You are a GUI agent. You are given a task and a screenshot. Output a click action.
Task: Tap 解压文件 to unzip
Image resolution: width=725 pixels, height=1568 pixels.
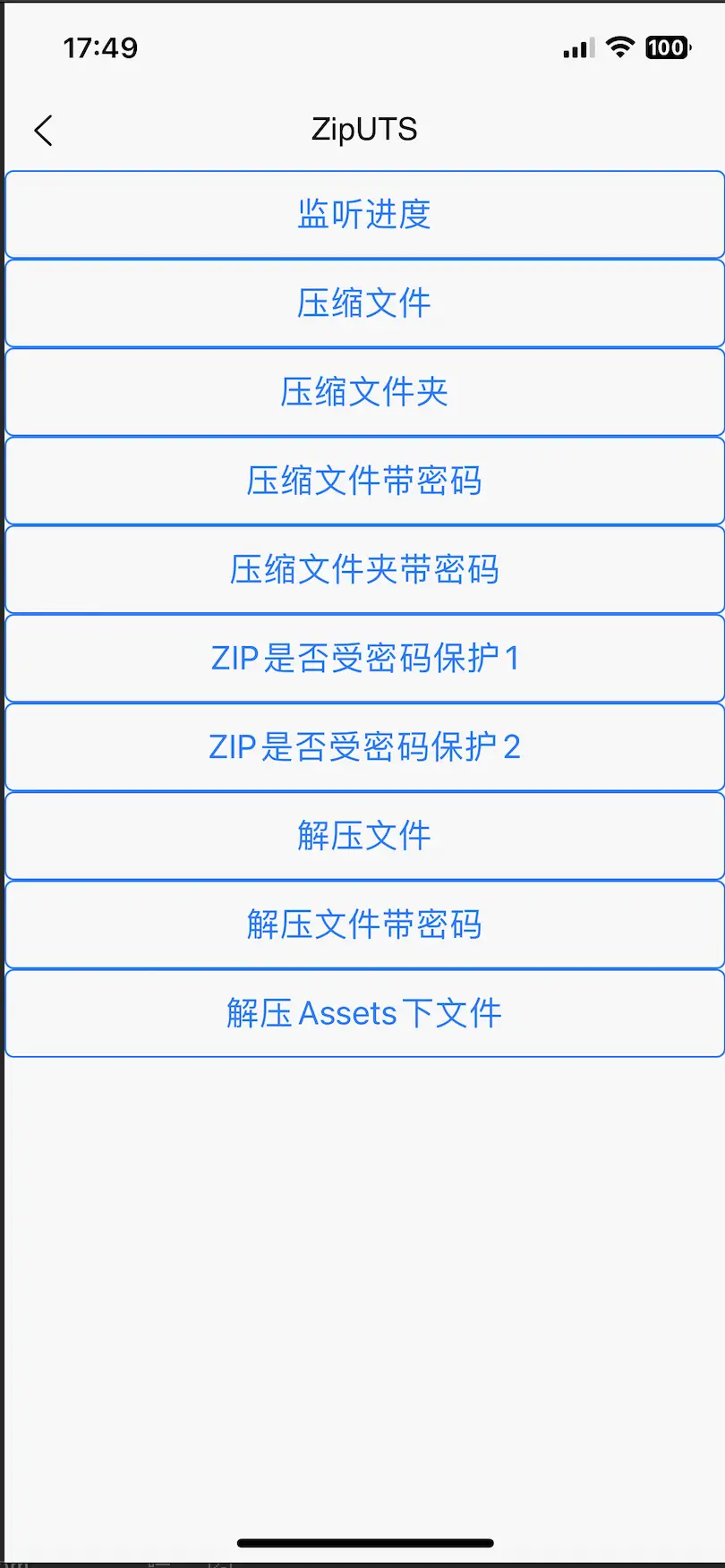(363, 836)
